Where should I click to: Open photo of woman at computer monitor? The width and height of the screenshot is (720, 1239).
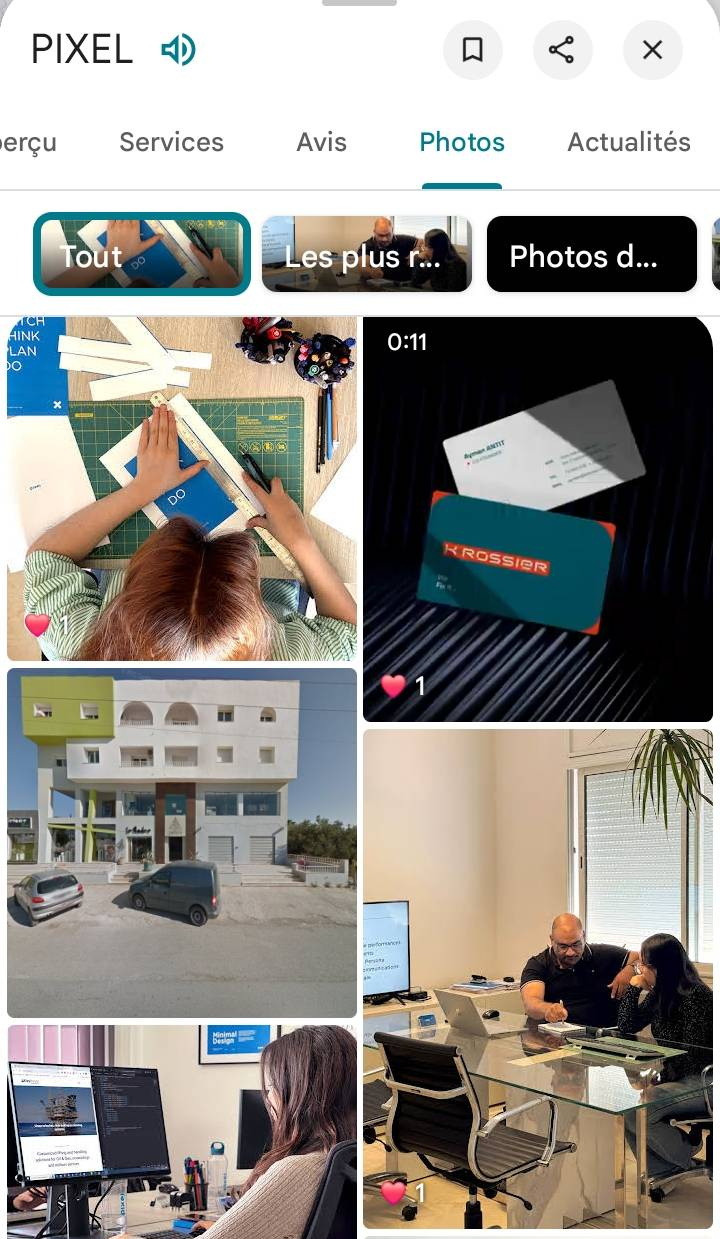182,1130
